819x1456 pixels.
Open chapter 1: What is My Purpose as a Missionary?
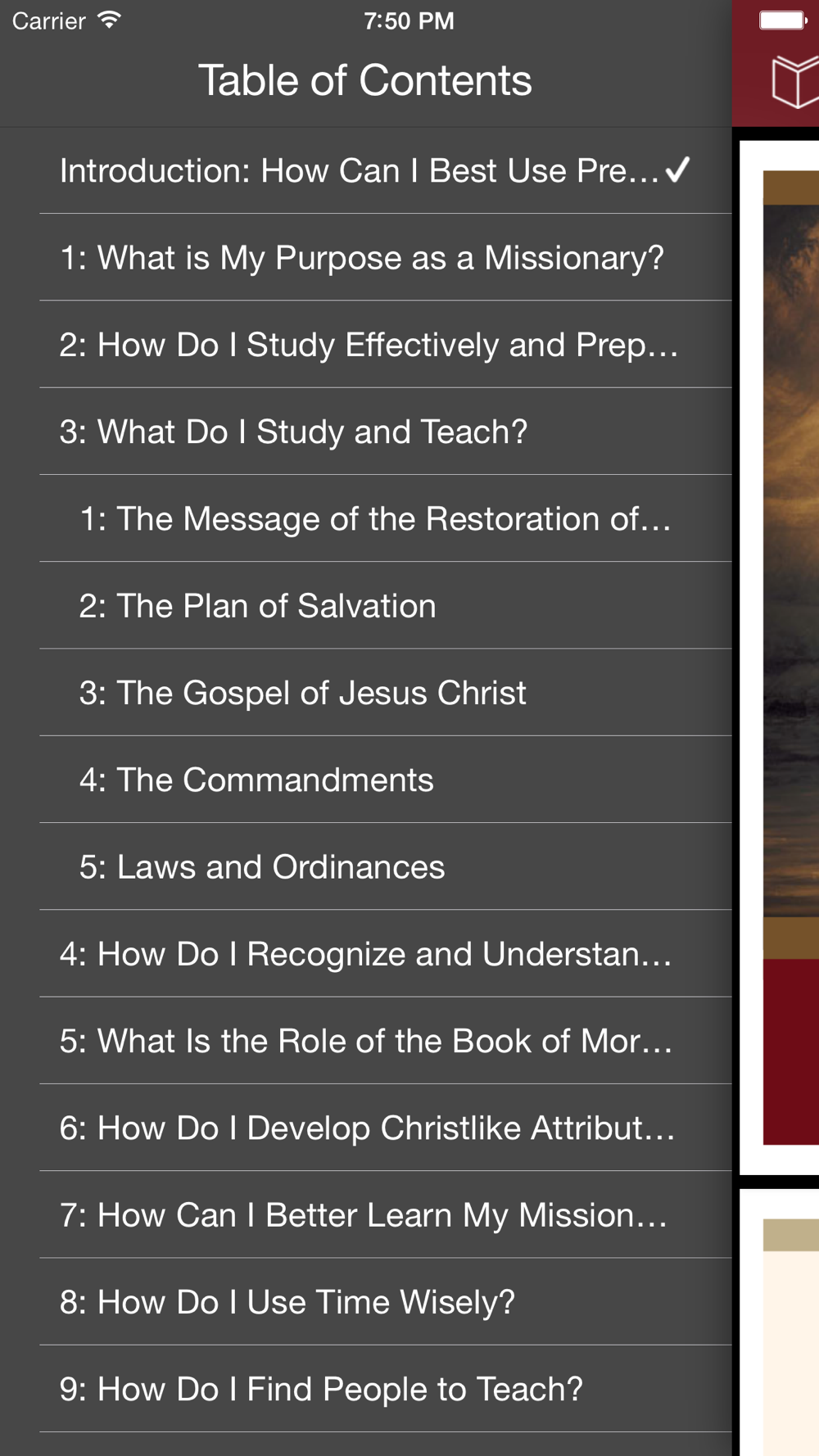[x=366, y=257]
